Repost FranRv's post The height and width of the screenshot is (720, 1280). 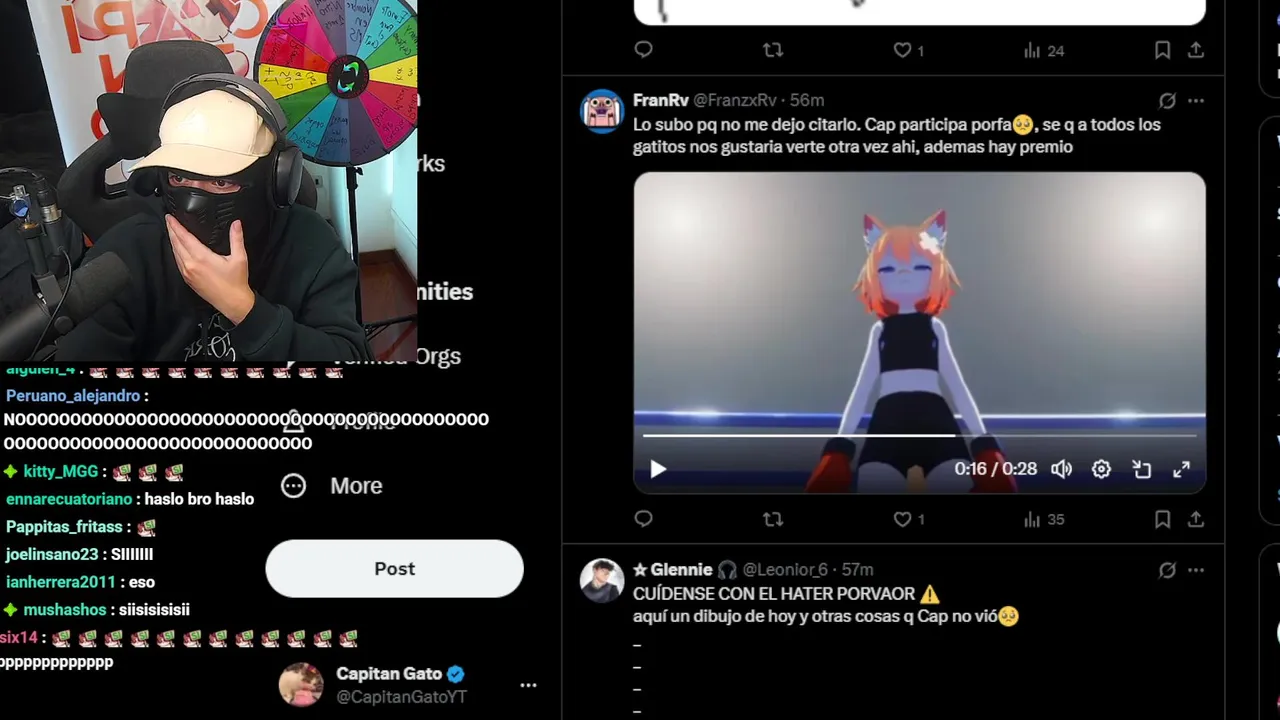(773, 519)
